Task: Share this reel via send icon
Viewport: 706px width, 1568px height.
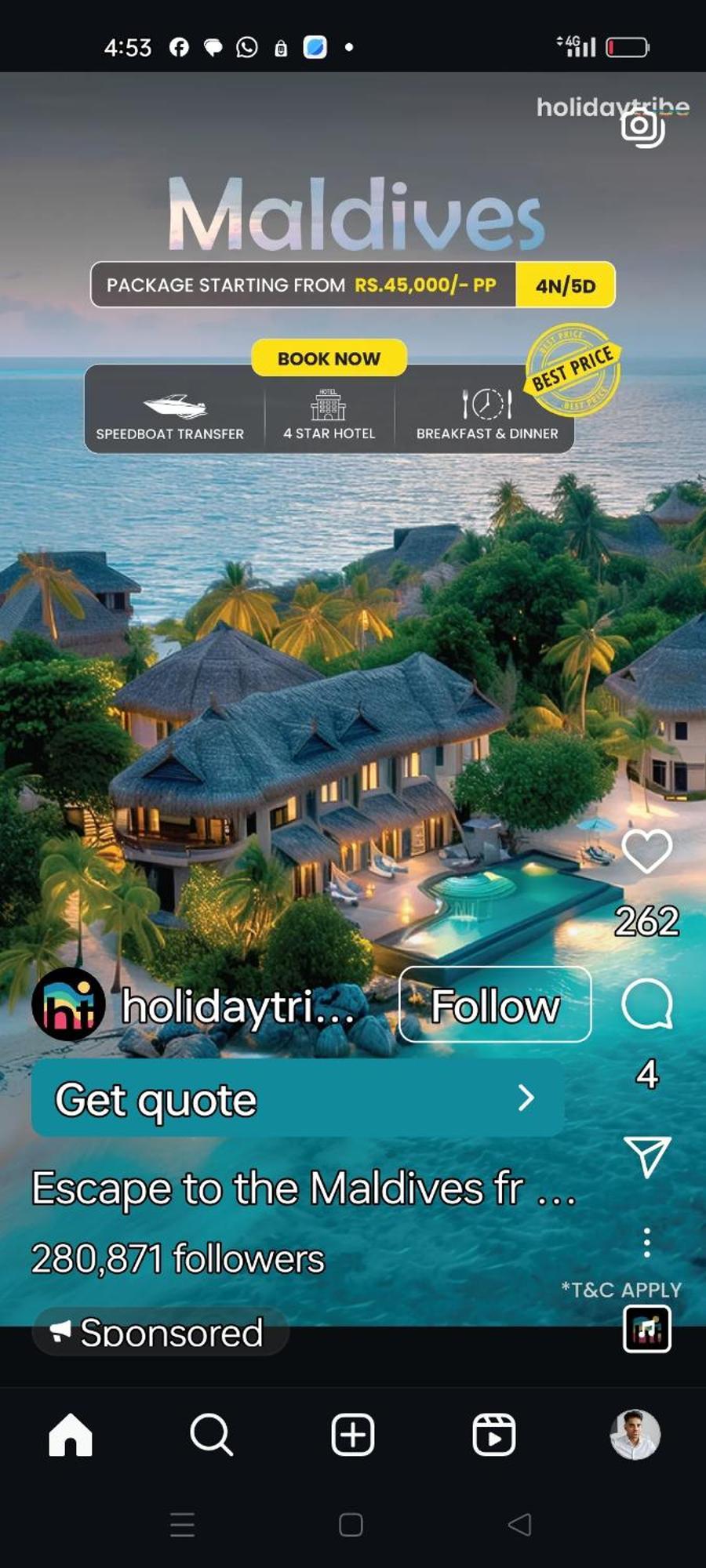Action: point(646,1156)
